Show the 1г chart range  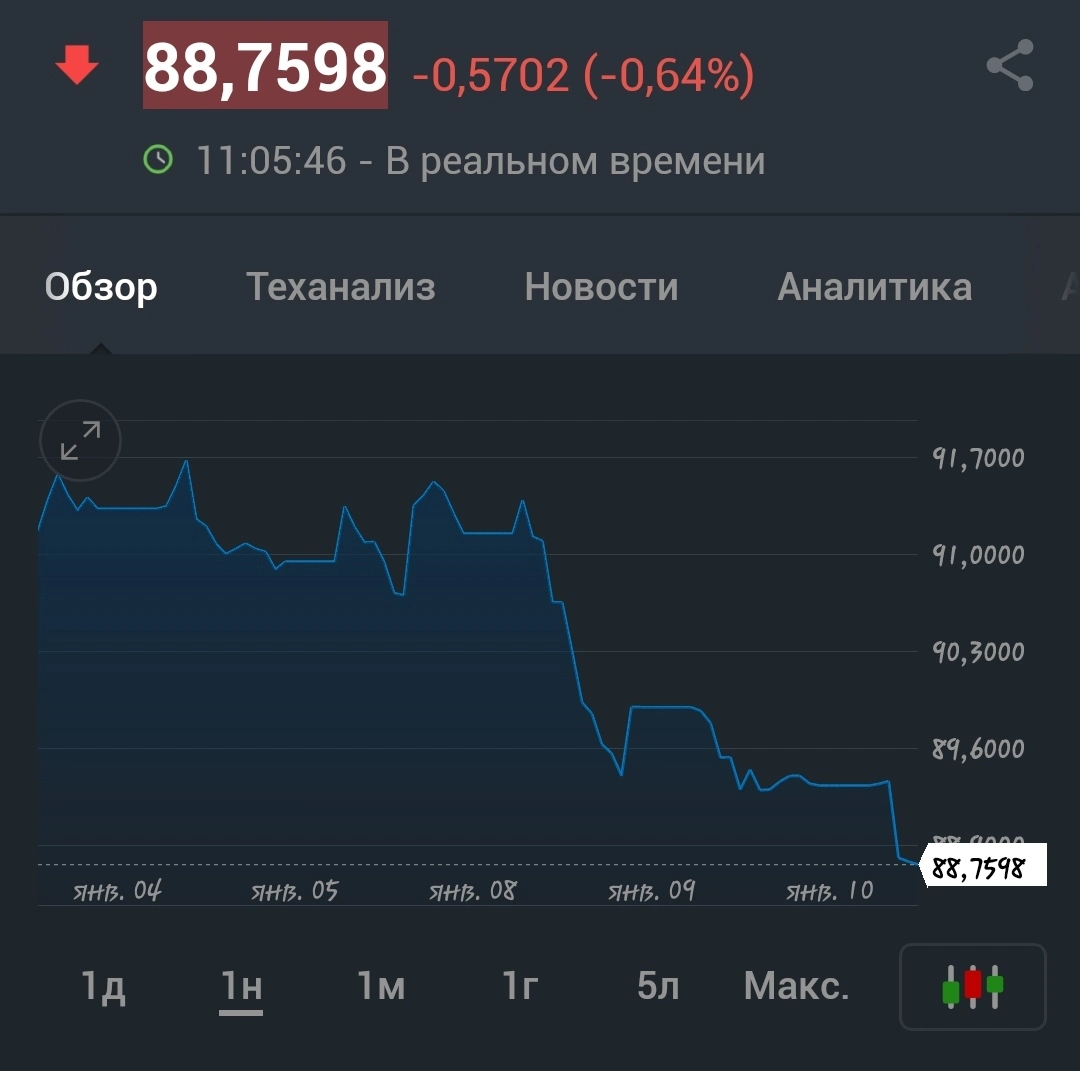click(520, 986)
